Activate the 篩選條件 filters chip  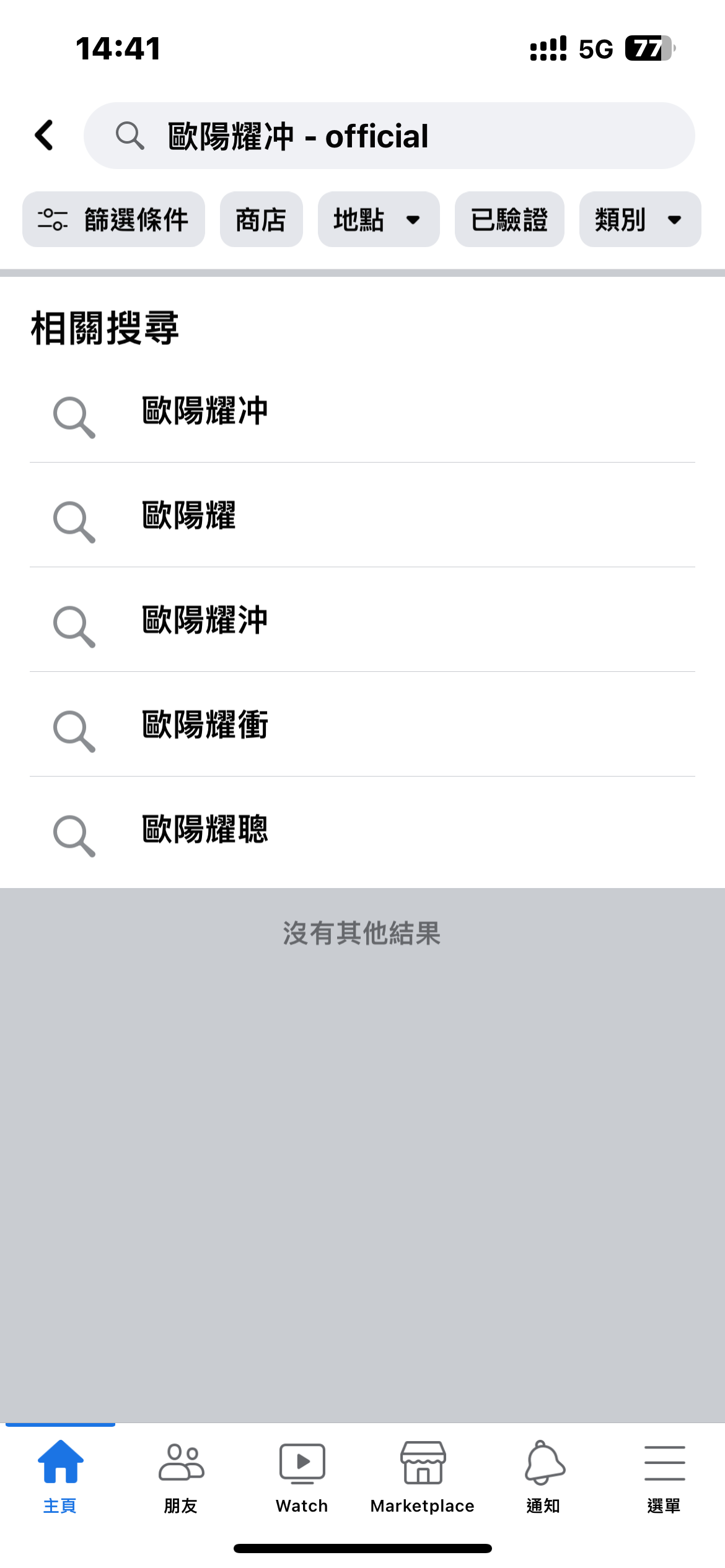tap(114, 219)
